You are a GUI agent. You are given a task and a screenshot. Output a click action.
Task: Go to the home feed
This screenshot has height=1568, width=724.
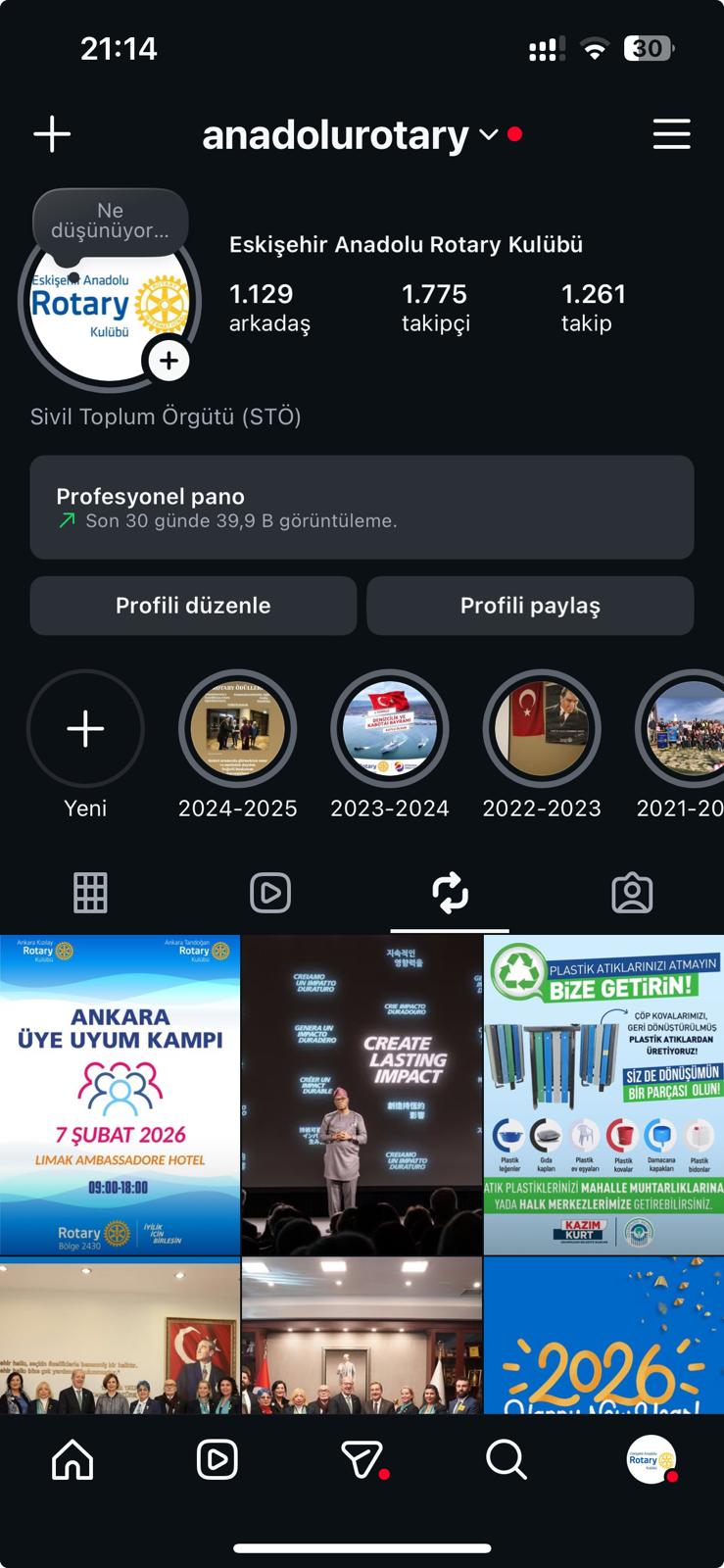[x=72, y=1459]
